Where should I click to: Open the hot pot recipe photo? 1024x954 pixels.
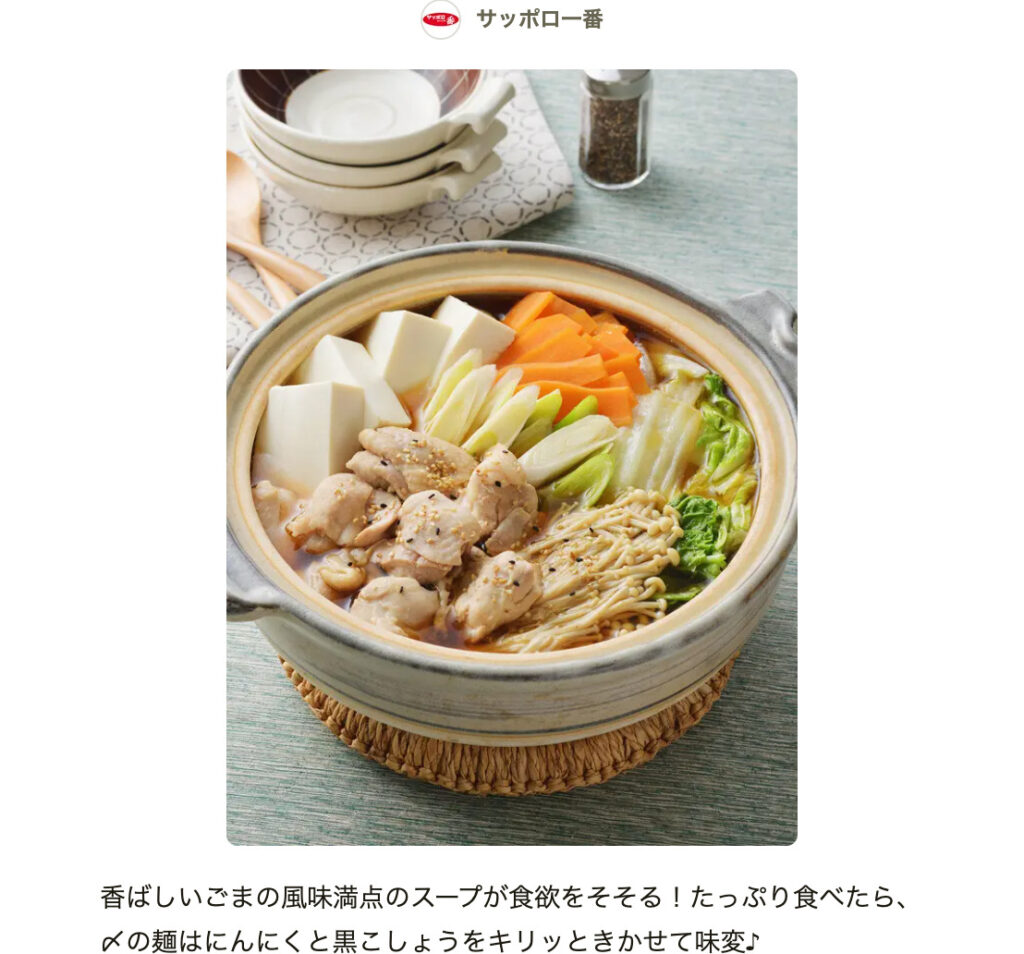point(511,457)
